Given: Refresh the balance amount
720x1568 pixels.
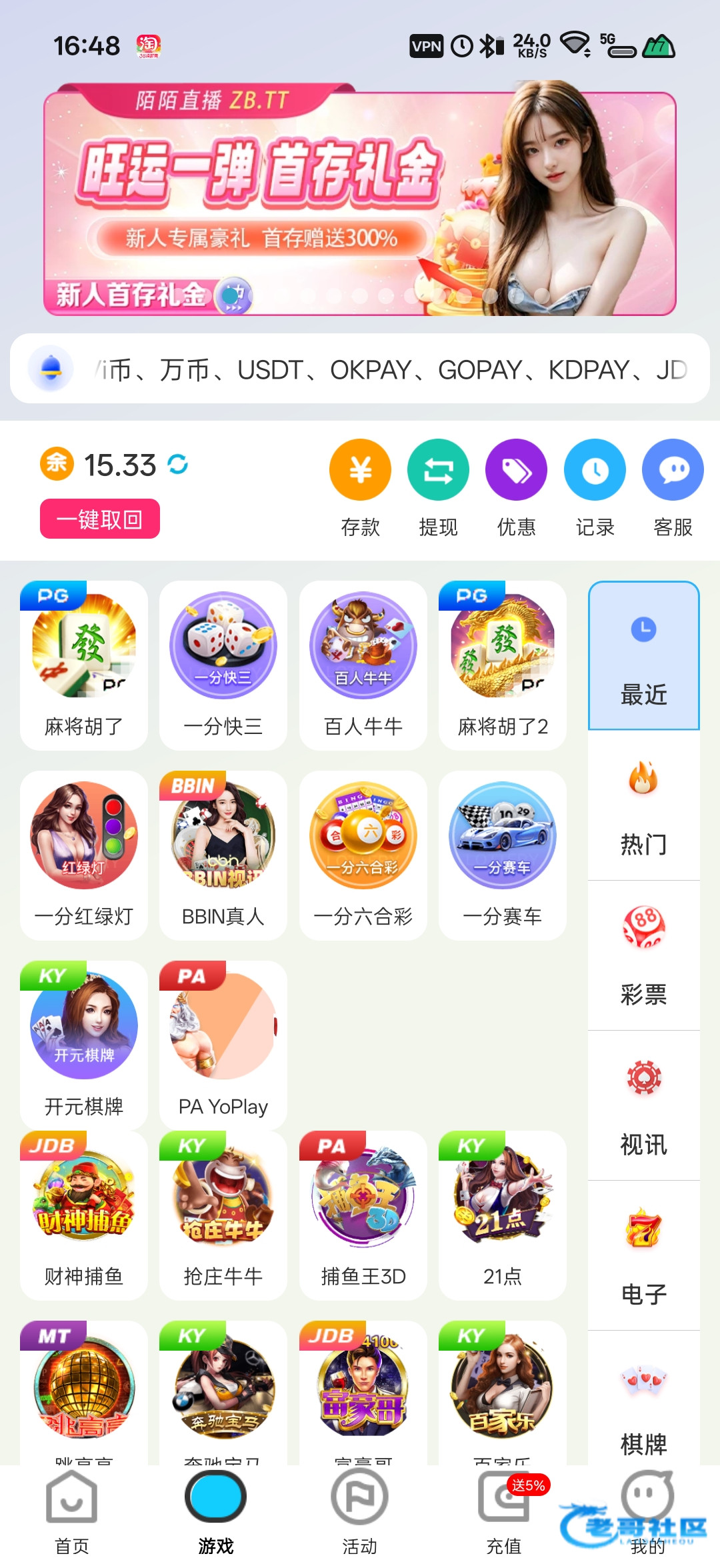Looking at the screenshot, I should point(178,464).
